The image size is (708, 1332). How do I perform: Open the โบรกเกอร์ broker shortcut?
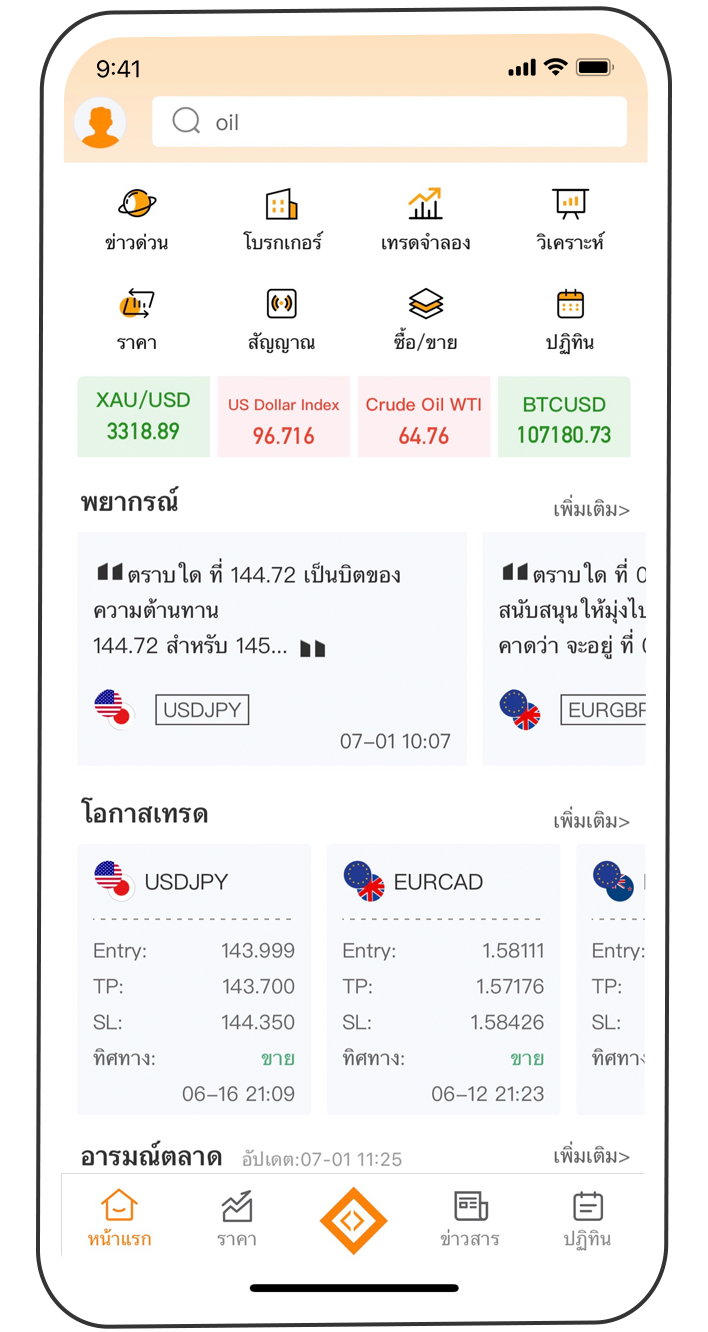(282, 220)
